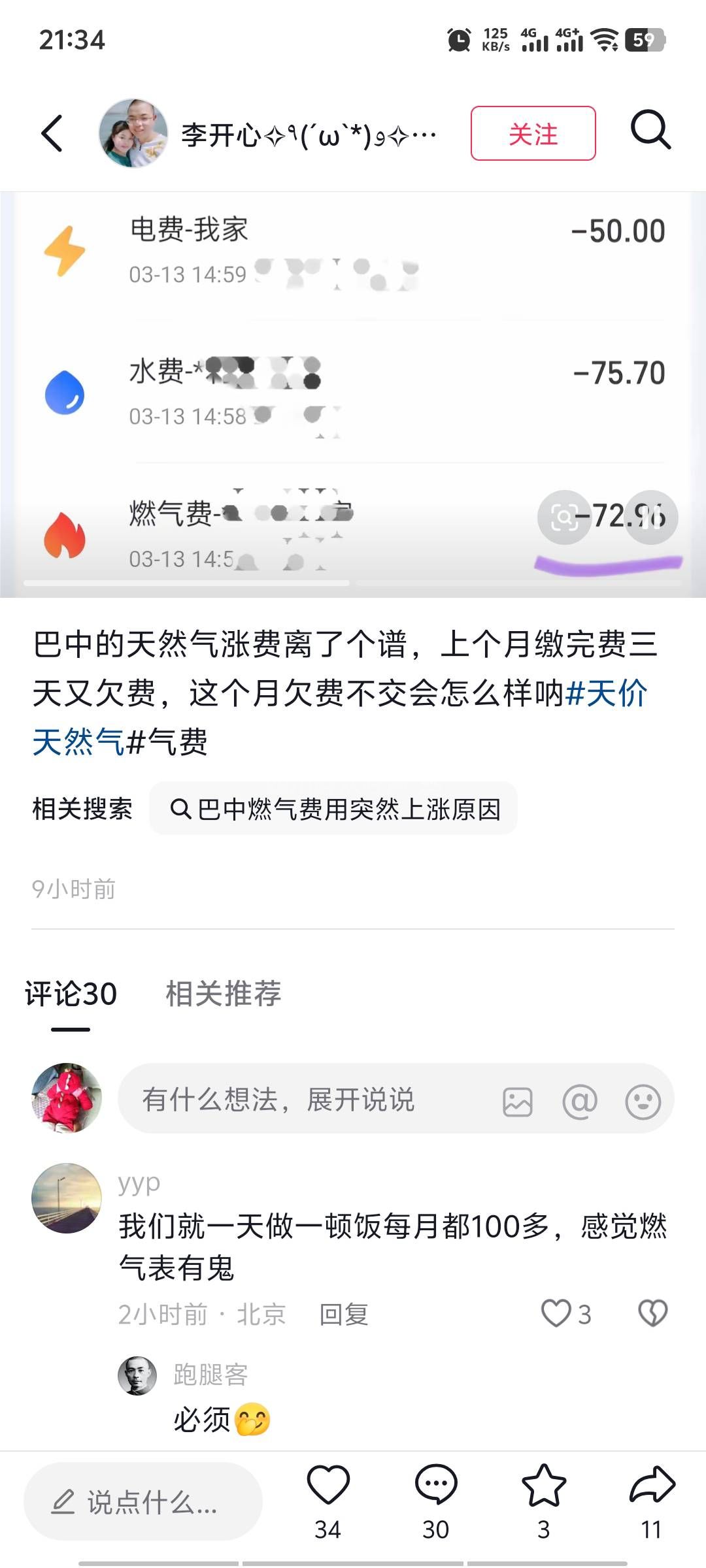Attach a picture to the comment
This screenshot has height=1568, width=706.
[517, 1102]
